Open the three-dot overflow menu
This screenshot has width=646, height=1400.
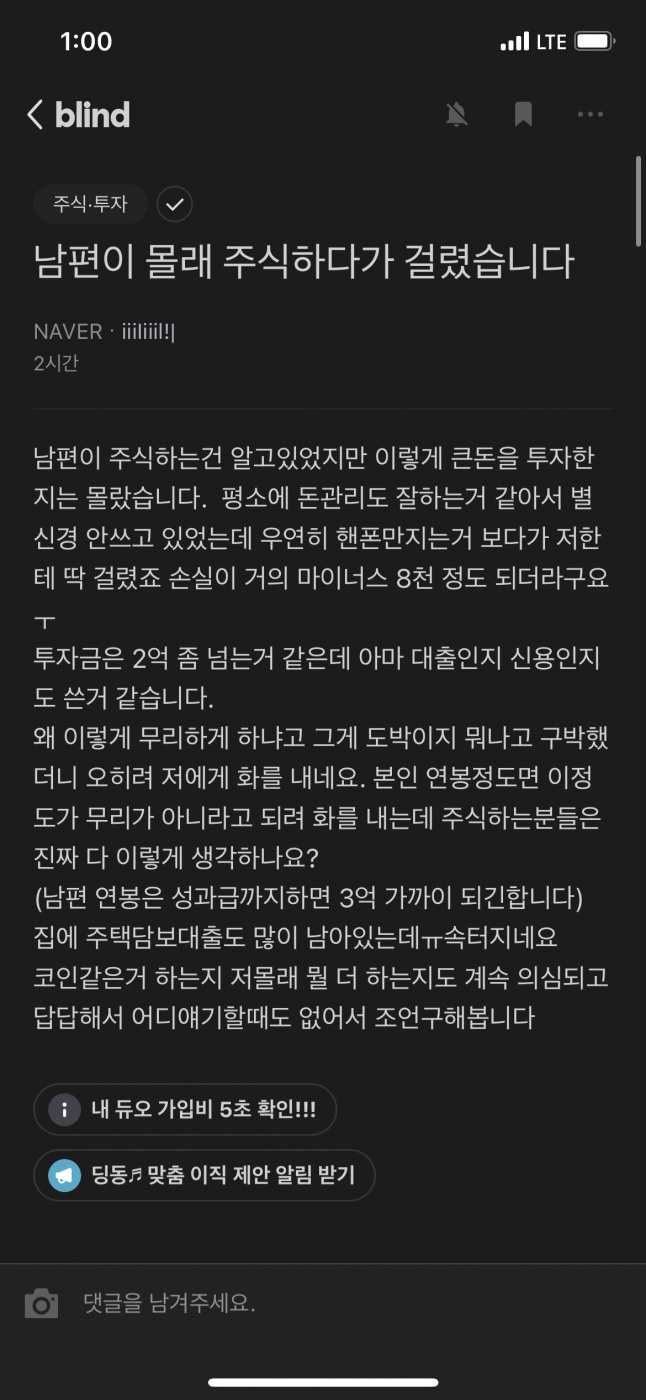pos(590,115)
